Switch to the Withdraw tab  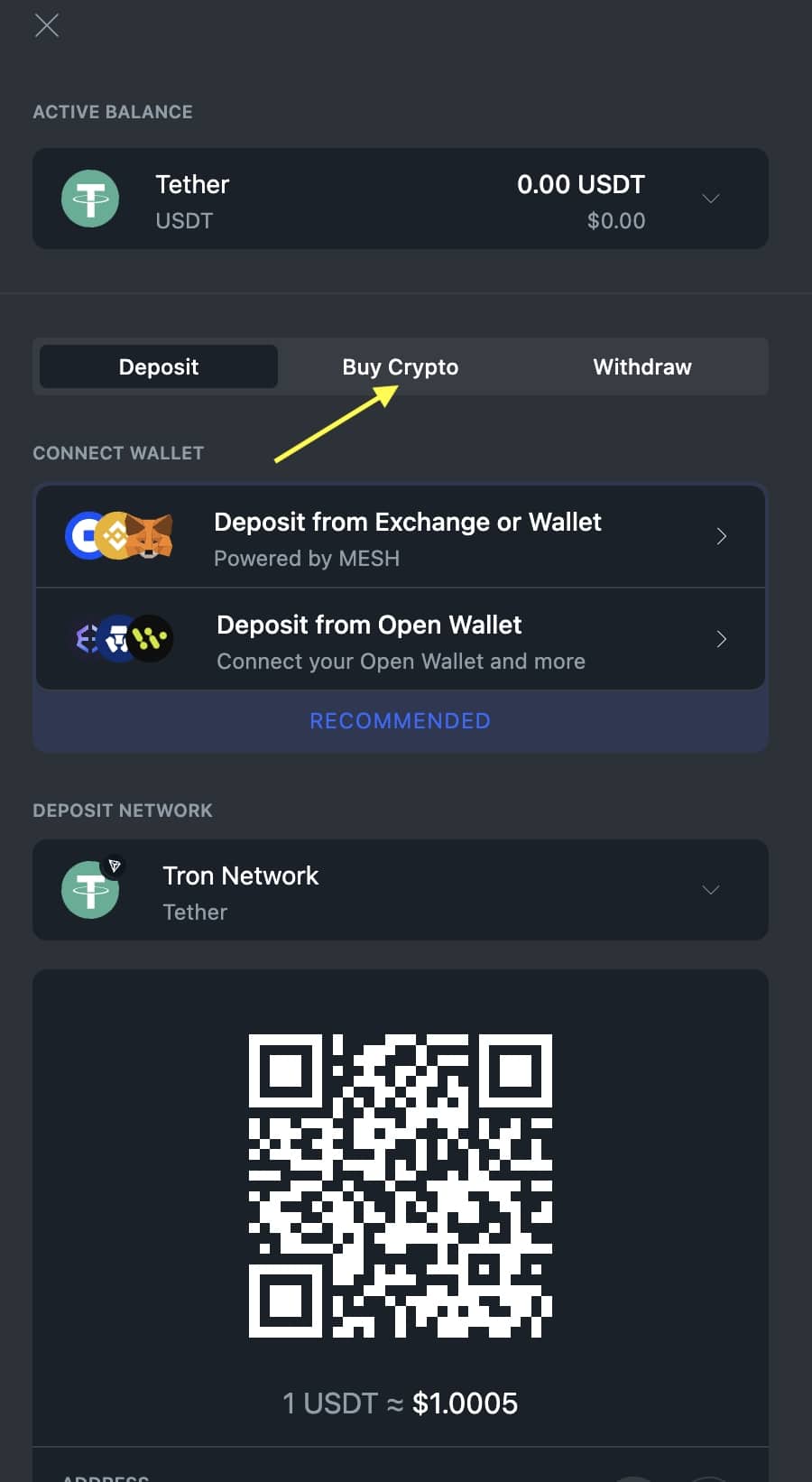coord(641,366)
